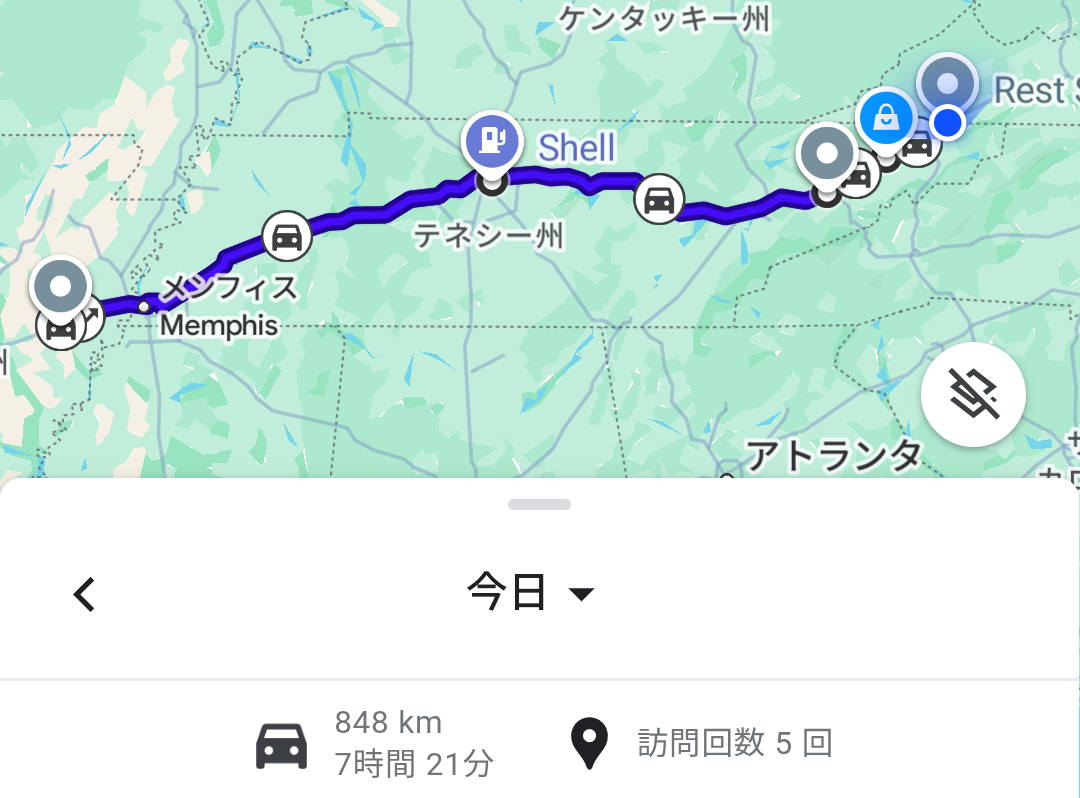Expand the bottom sheet handle
Image resolution: width=1080 pixels, height=798 pixels.
539,504
